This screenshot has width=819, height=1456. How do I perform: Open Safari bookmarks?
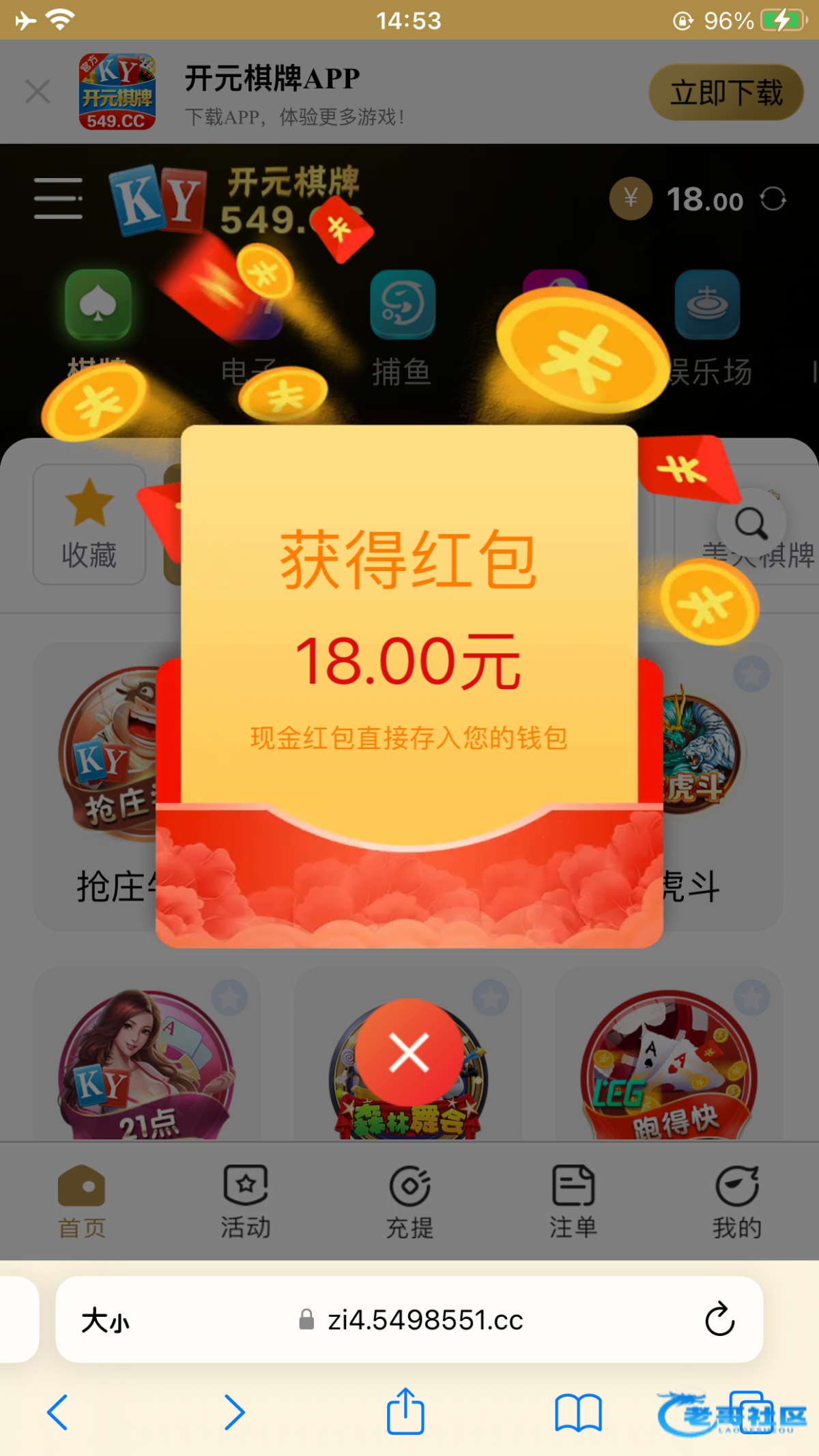click(578, 1412)
